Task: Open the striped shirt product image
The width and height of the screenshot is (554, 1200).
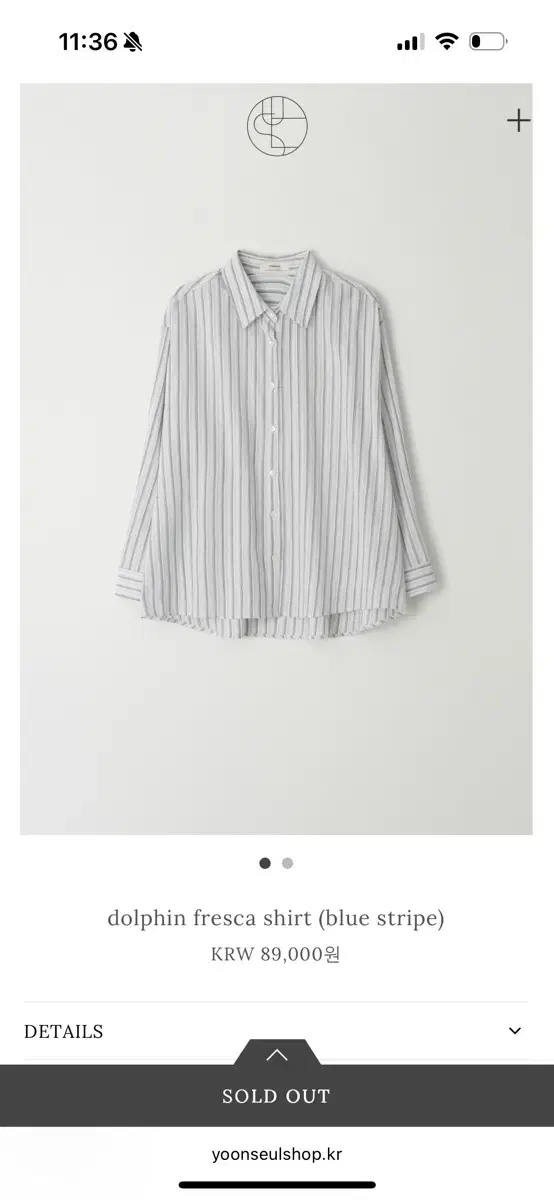Action: [276, 459]
